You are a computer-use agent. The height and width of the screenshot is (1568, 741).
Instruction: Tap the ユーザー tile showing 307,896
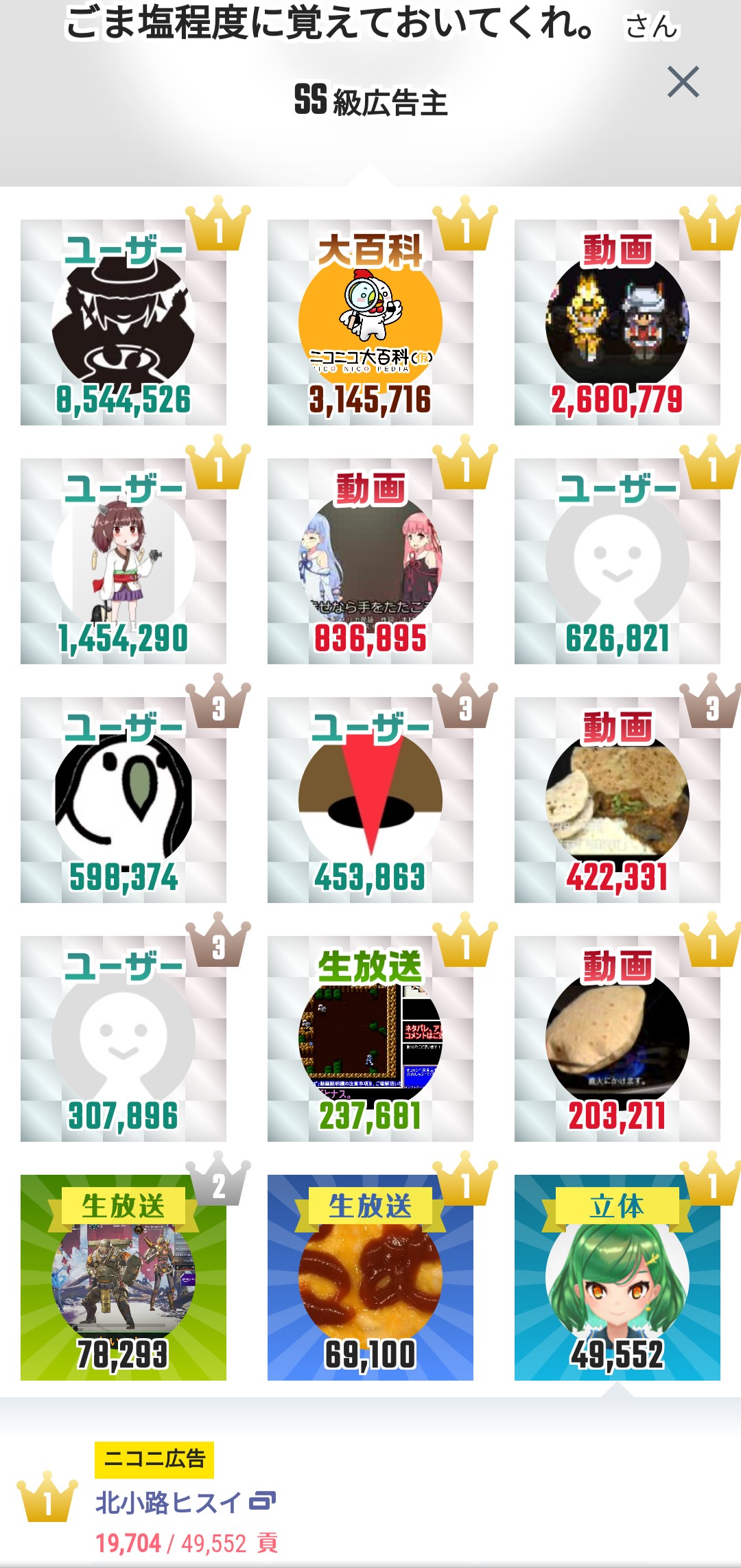click(x=123, y=1039)
